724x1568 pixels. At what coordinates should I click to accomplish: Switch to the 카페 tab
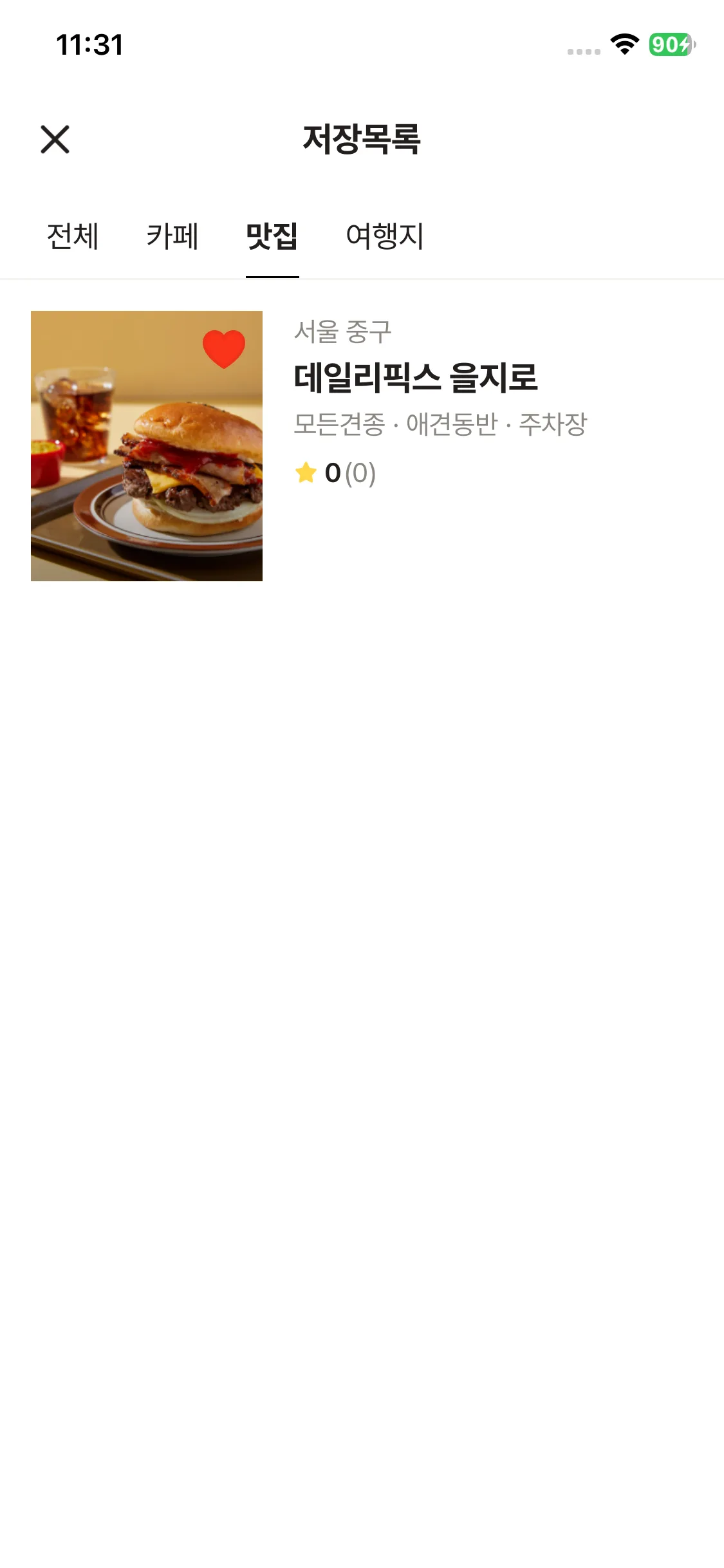click(x=172, y=236)
